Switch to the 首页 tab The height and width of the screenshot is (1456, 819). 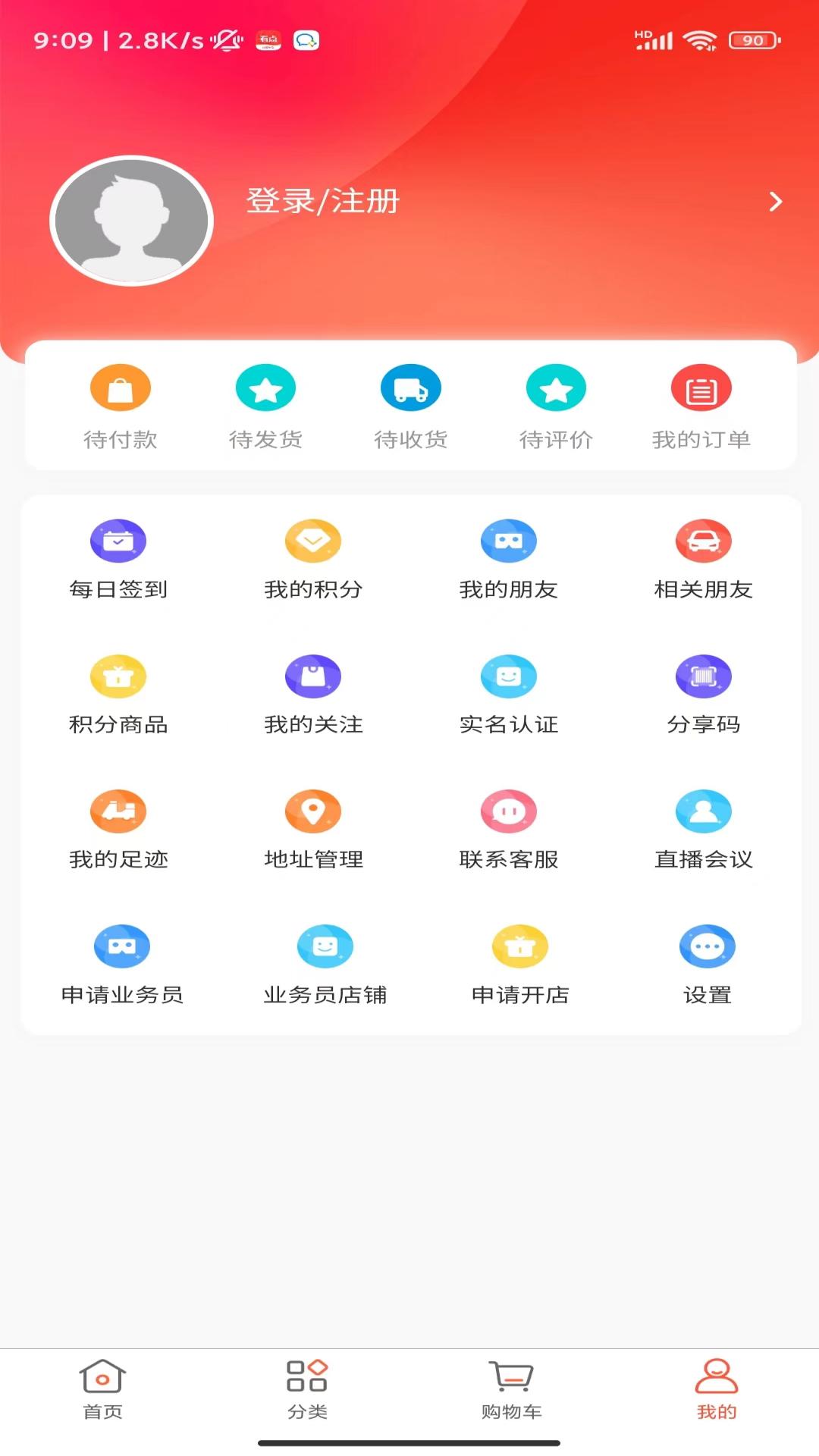(102, 1389)
